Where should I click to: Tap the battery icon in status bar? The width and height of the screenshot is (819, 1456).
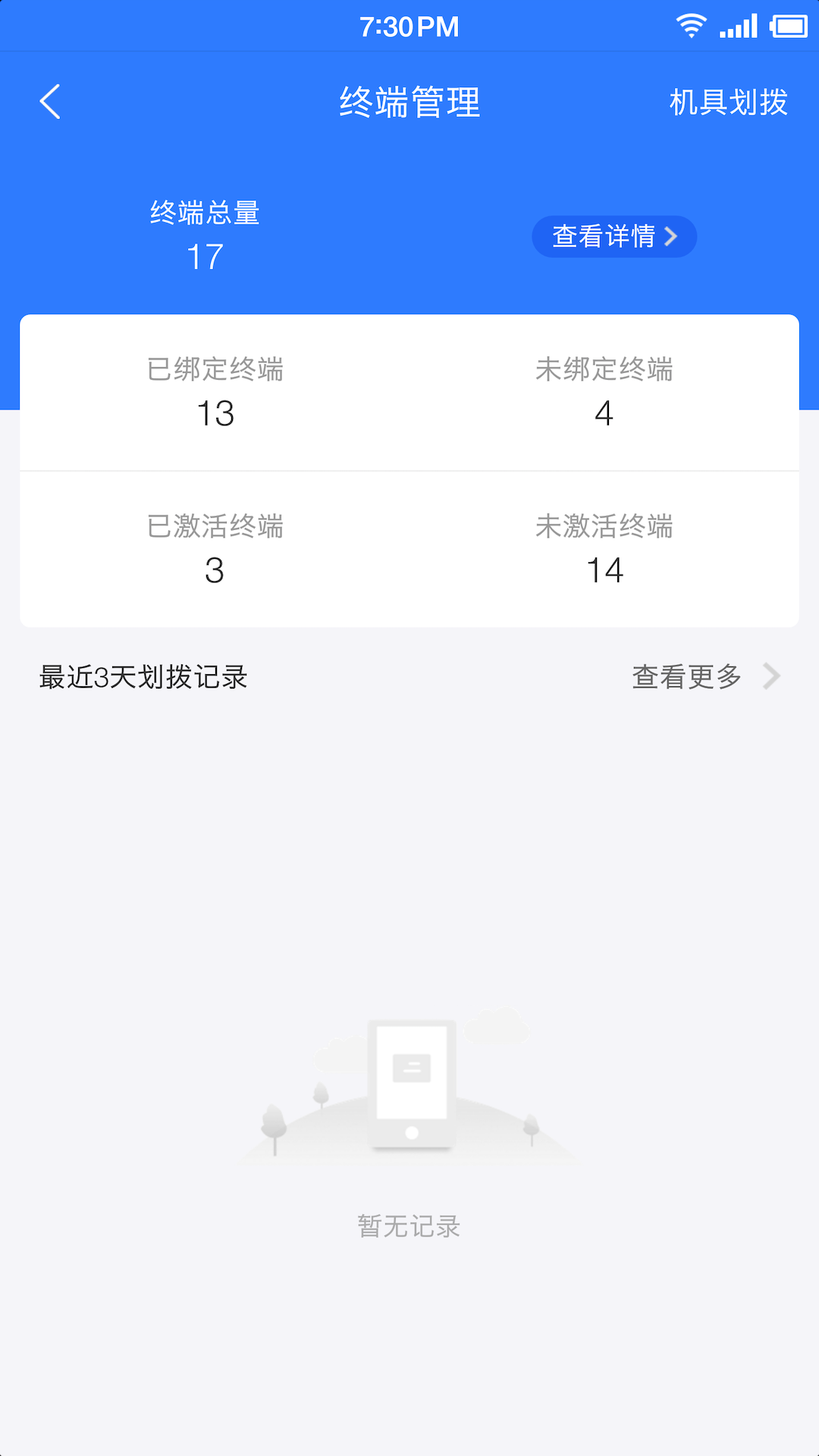[786, 25]
